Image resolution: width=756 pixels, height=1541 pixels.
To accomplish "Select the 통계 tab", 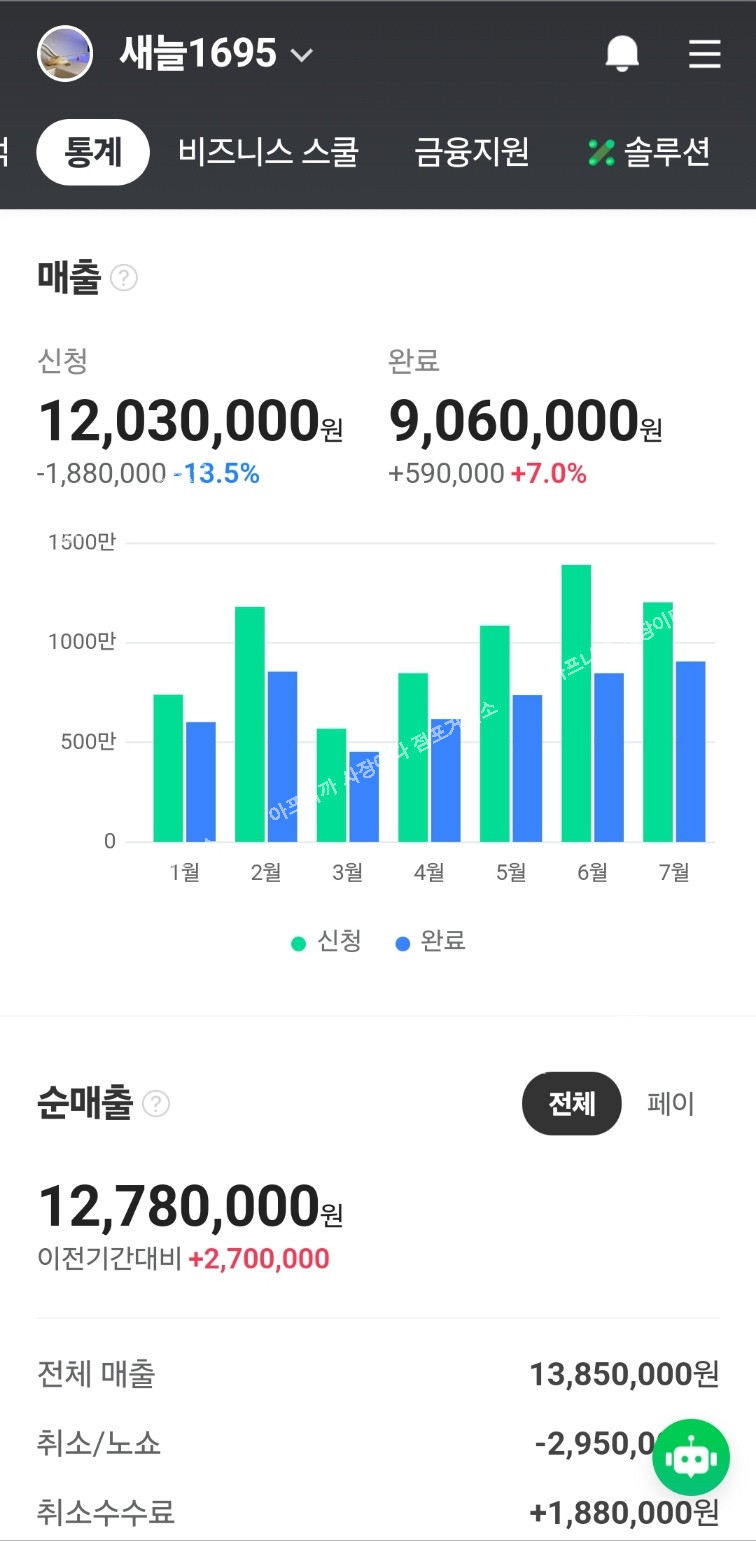I will coord(93,152).
